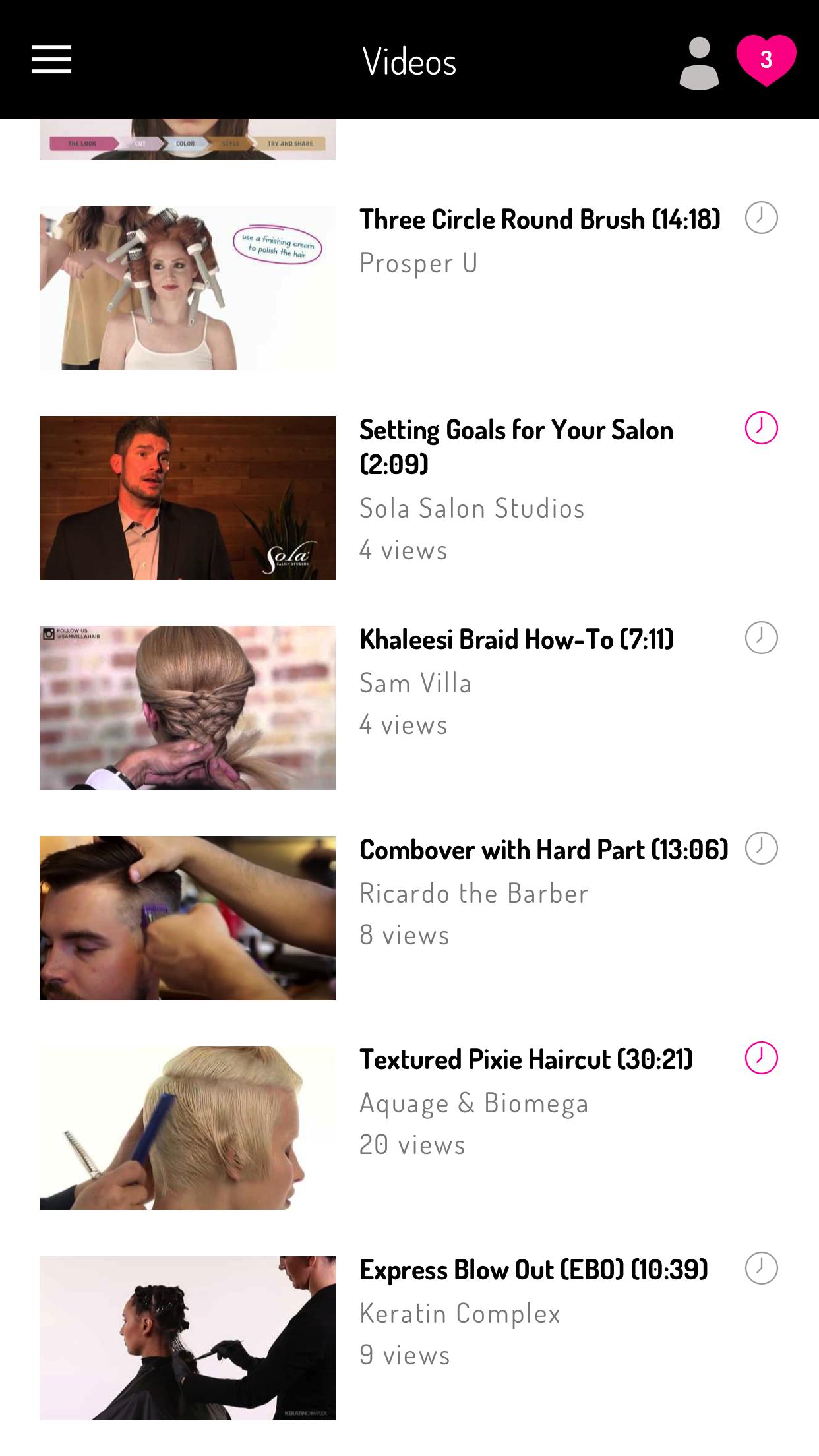Play the Textured Pixie Haircut video
This screenshot has width=819, height=1456.
[x=187, y=1128]
